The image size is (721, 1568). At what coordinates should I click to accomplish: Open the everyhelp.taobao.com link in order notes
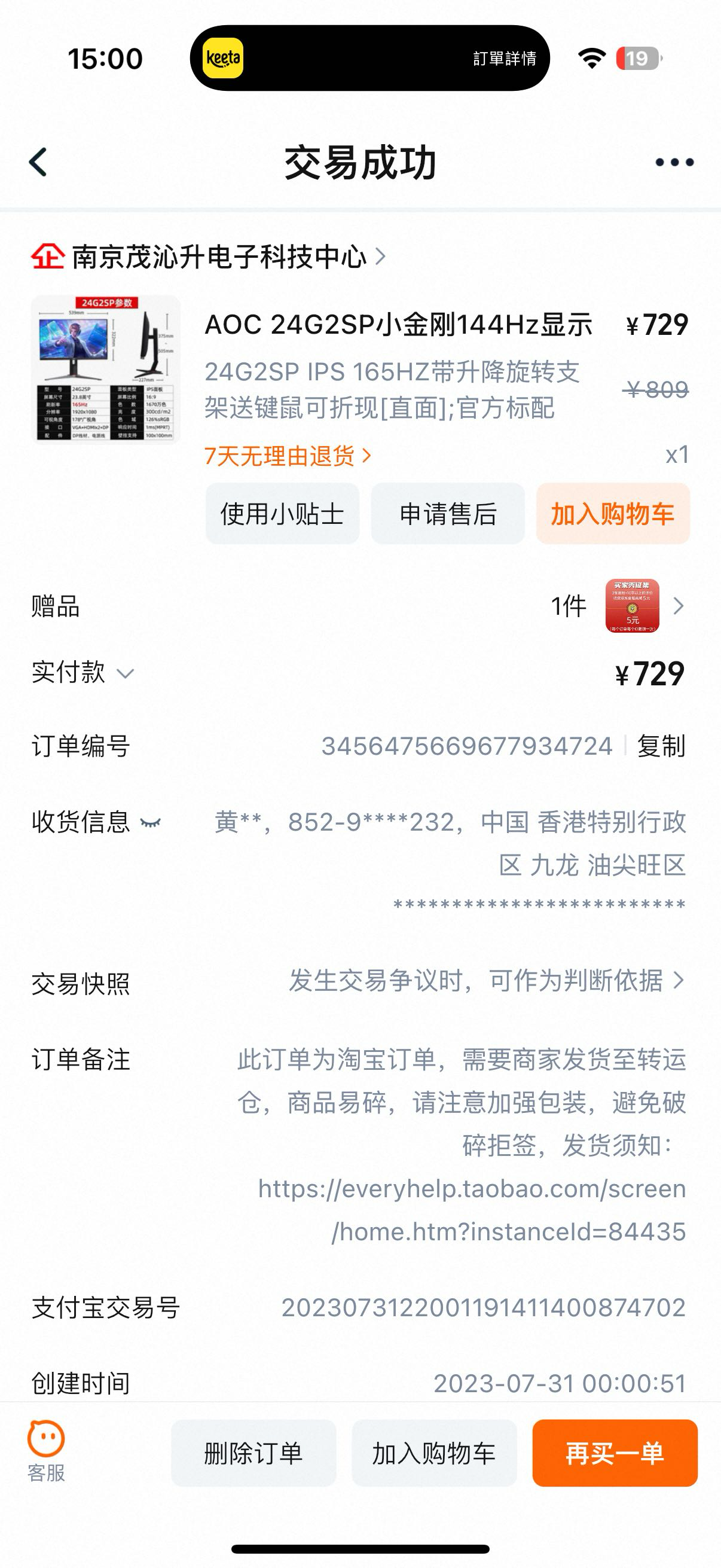tap(472, 1189)
